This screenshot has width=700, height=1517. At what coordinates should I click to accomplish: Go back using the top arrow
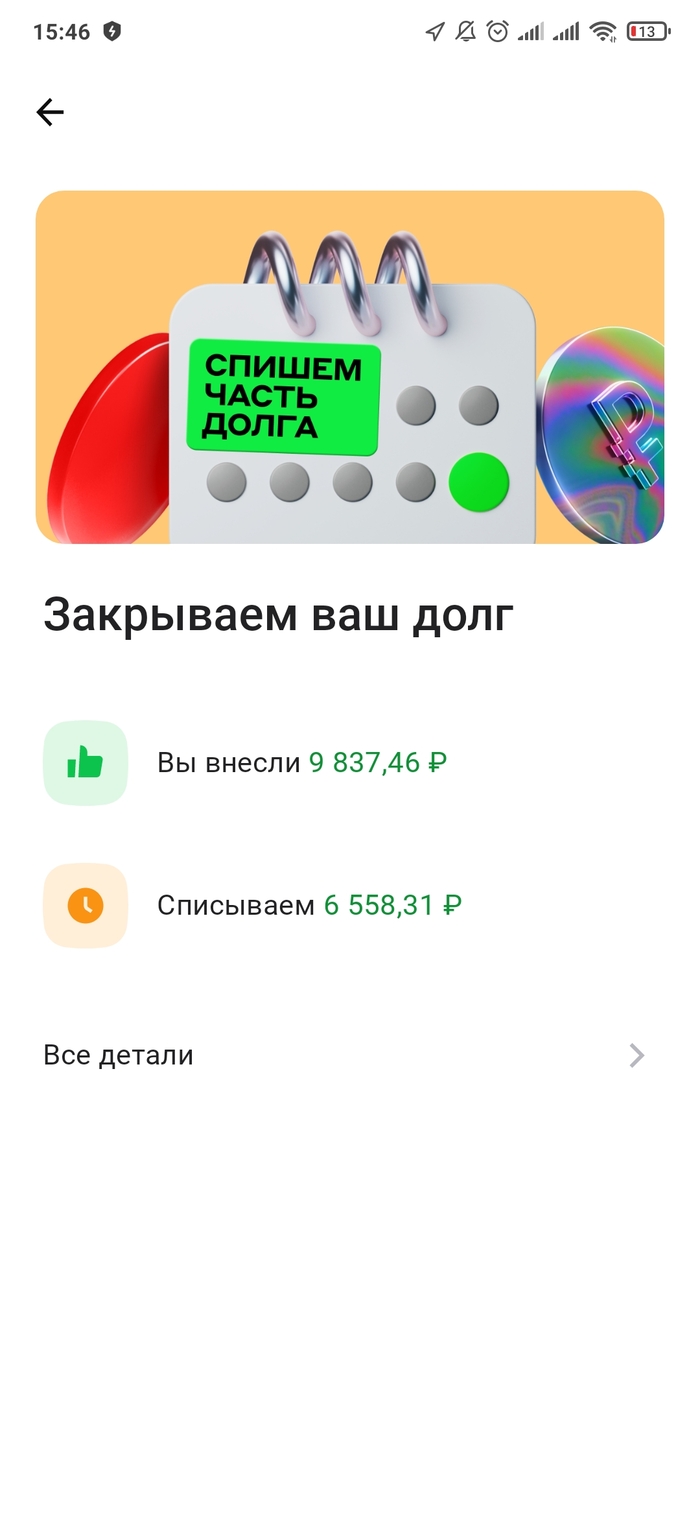[x=50, y=113]
